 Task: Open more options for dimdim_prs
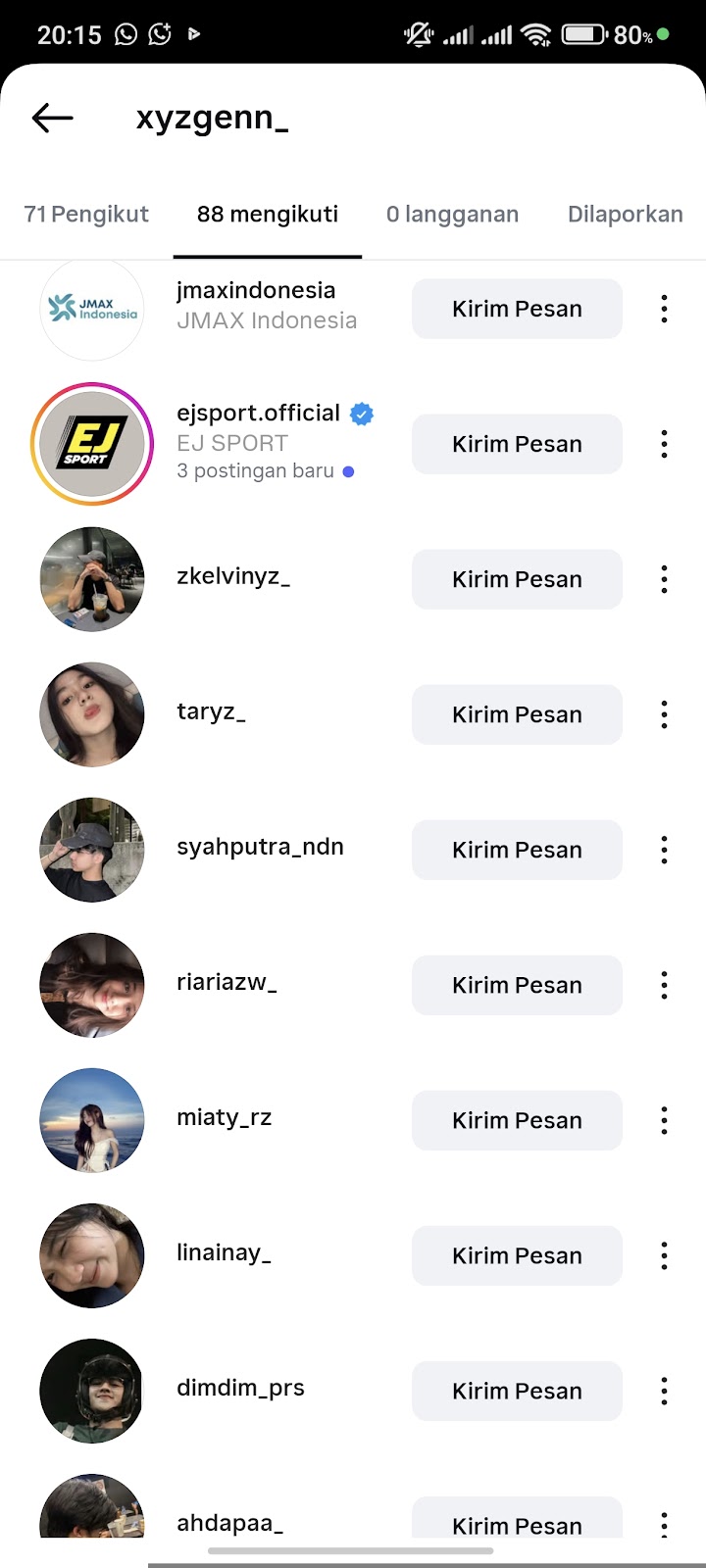664,1391
